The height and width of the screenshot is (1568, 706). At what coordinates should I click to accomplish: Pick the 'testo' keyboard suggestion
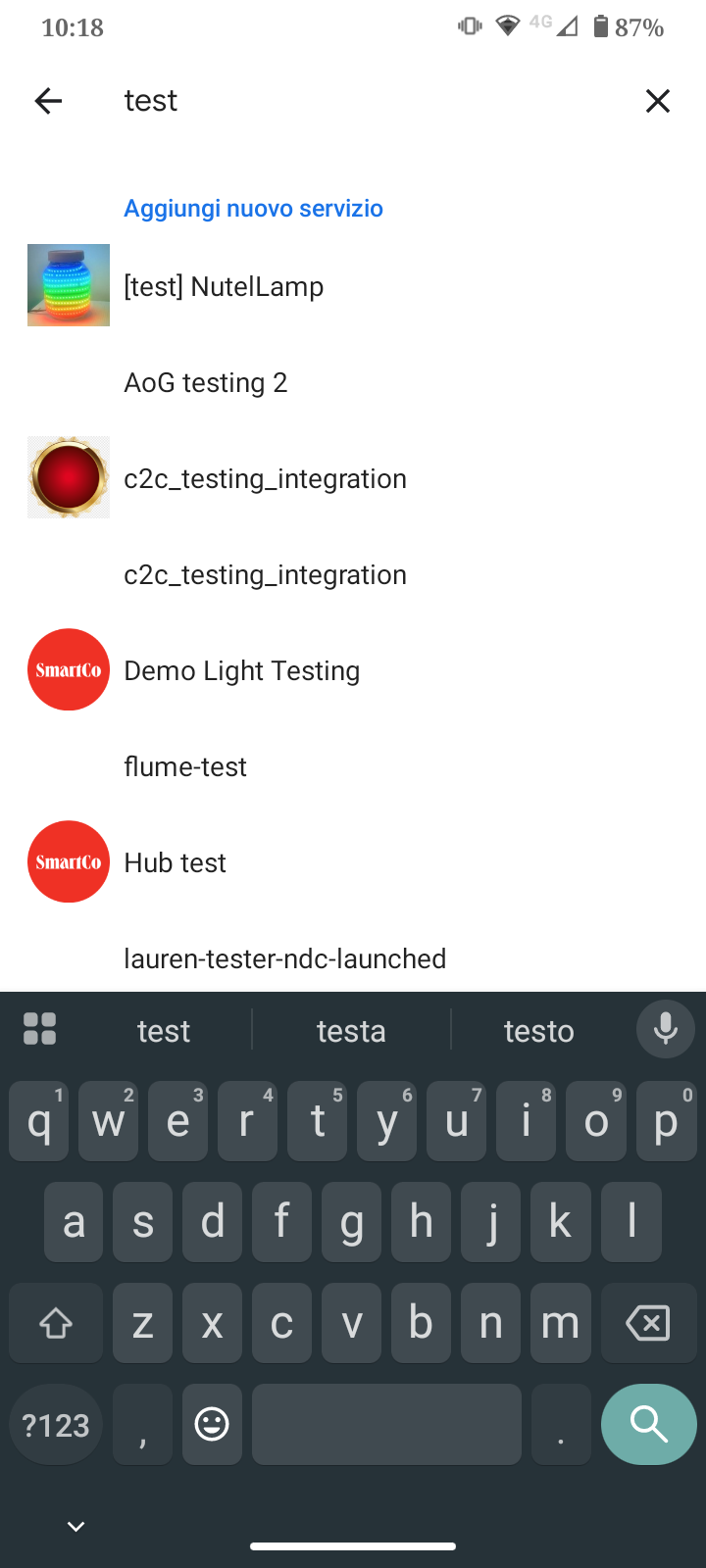pyautogui.click(x=538, y=1031)
